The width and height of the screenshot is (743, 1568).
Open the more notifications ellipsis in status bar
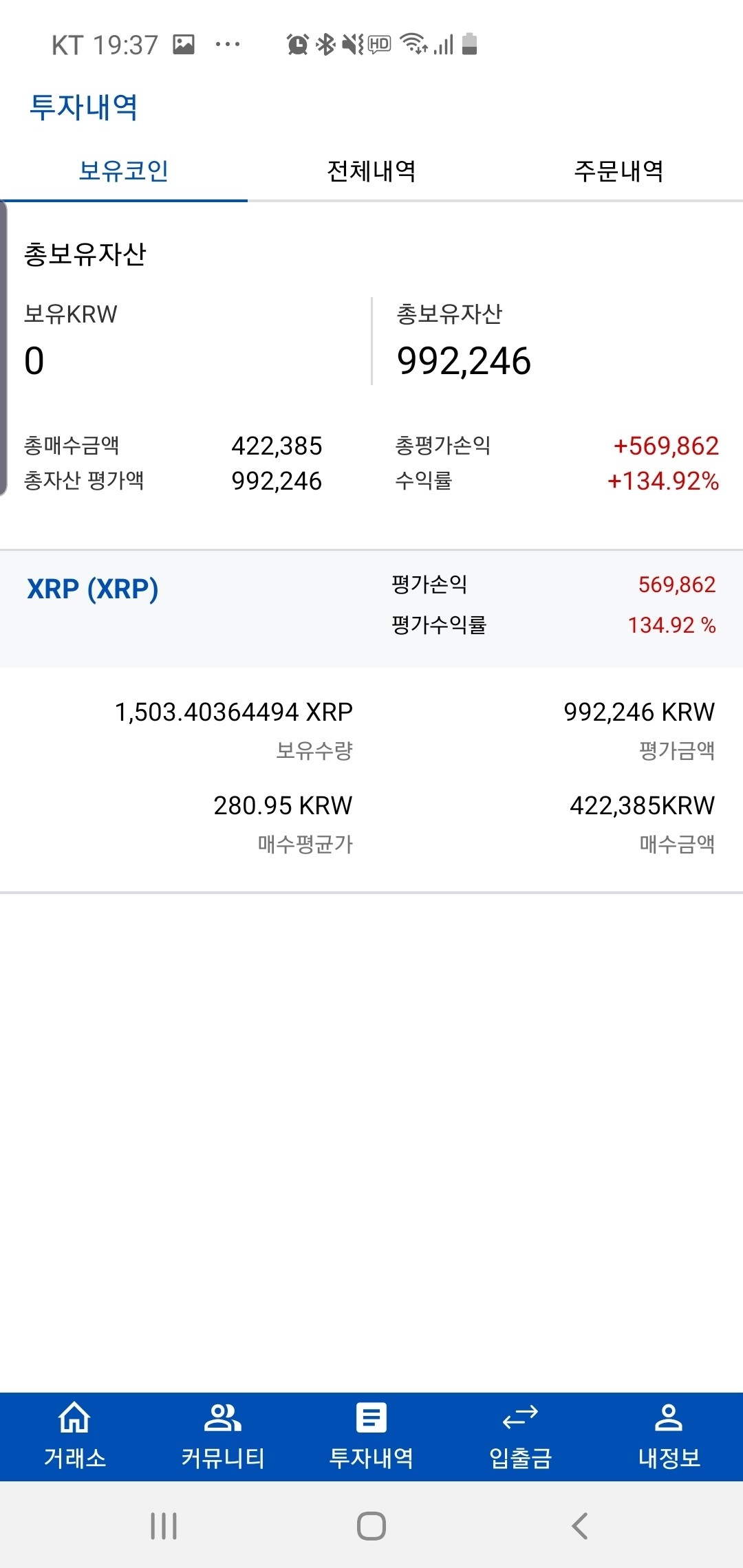pos(227,44)
